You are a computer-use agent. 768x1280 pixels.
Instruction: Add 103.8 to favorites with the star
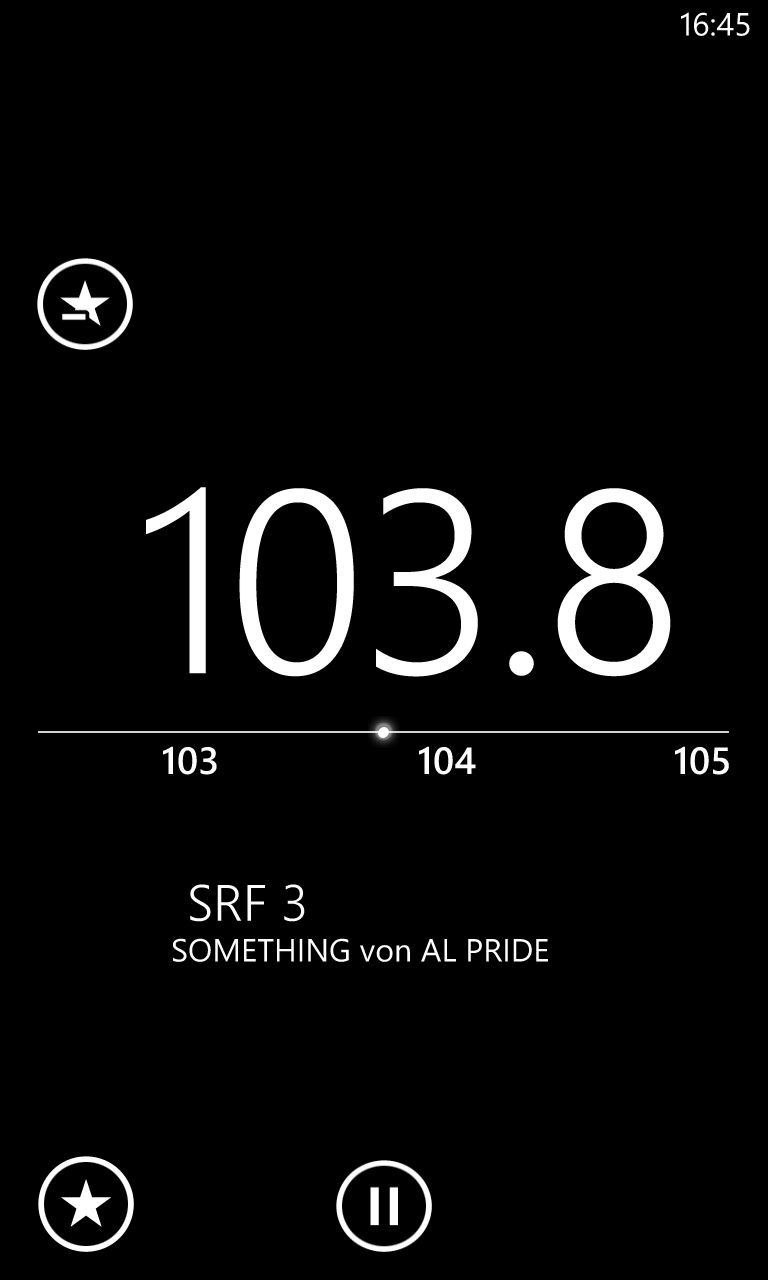click(x=86, y=1205)
